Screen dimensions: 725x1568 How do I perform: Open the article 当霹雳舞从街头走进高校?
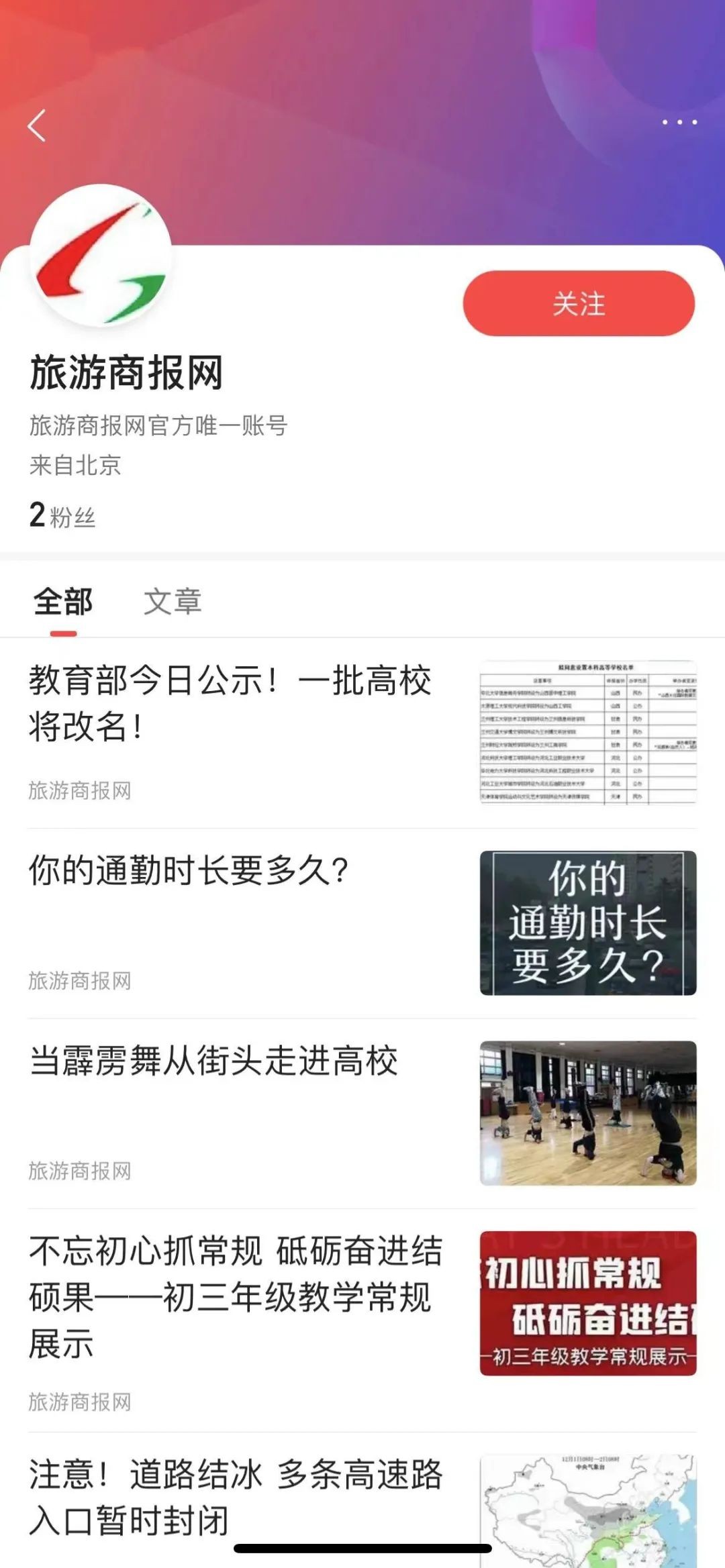point(213,1061)
